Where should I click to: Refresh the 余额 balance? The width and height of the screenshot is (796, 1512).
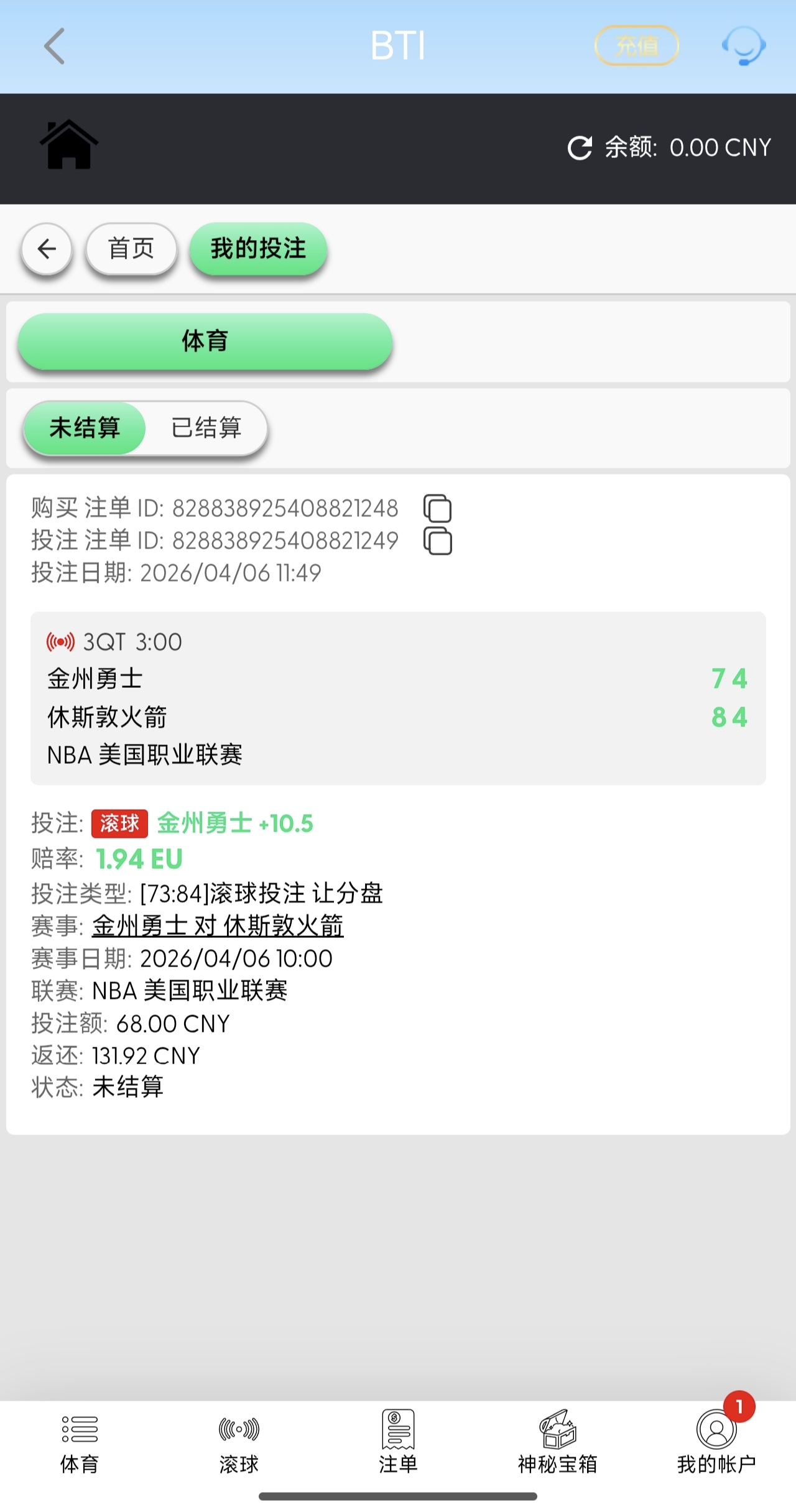[580, 148]
